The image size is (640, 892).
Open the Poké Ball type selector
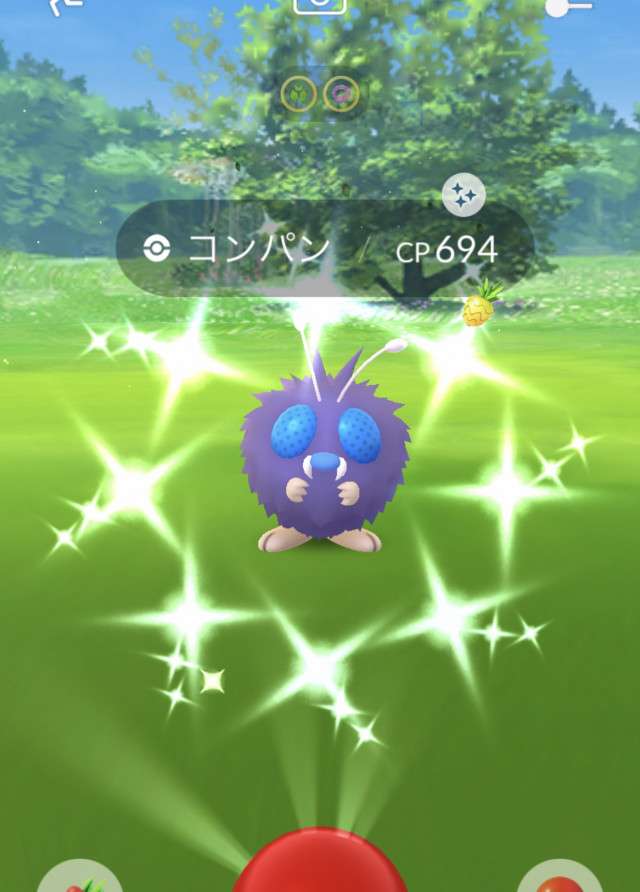[x=559, y=878]
